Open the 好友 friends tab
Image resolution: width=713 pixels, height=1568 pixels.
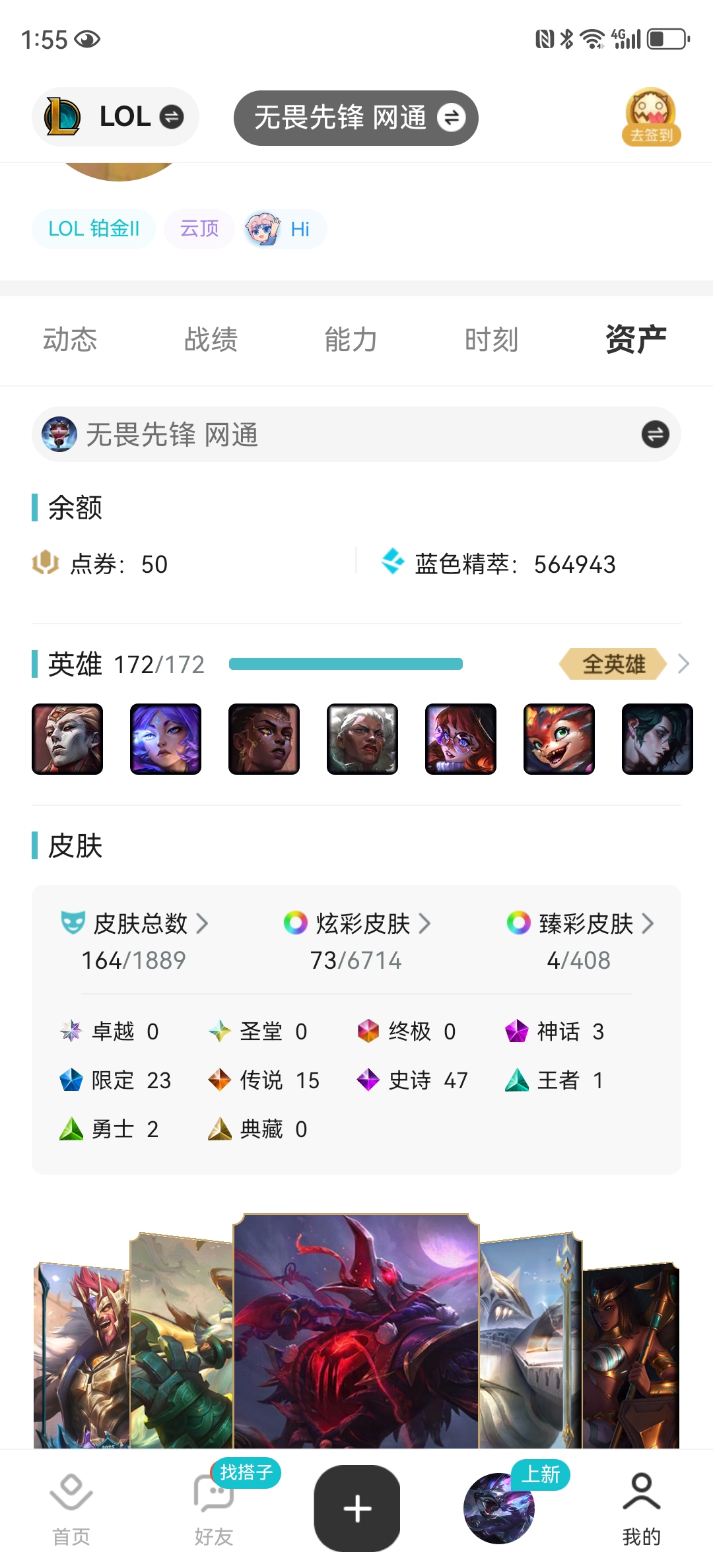pos(214,1510)
